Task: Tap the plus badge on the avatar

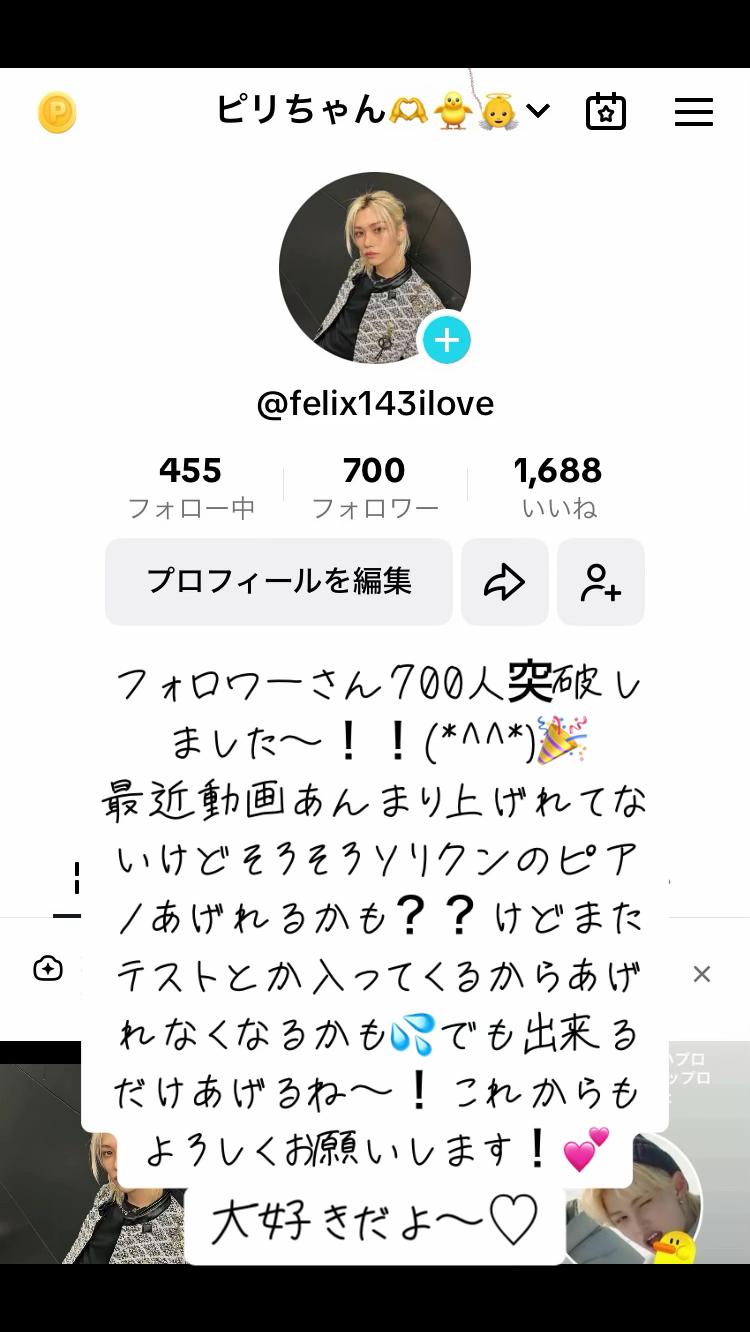Action: 446,341
